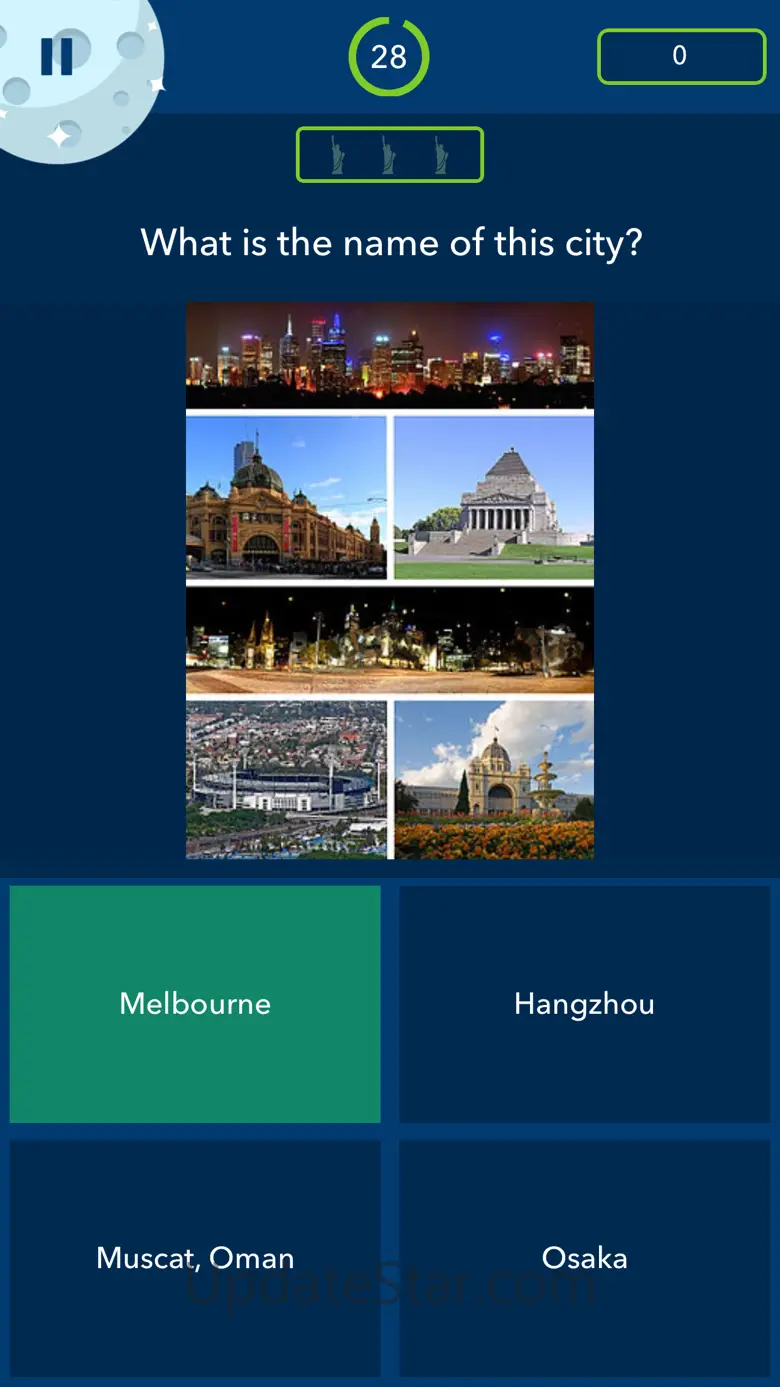The width and height of the screenshot is (780, 1387).
Task: Answer with Osaka
Action: point(585,1258)
